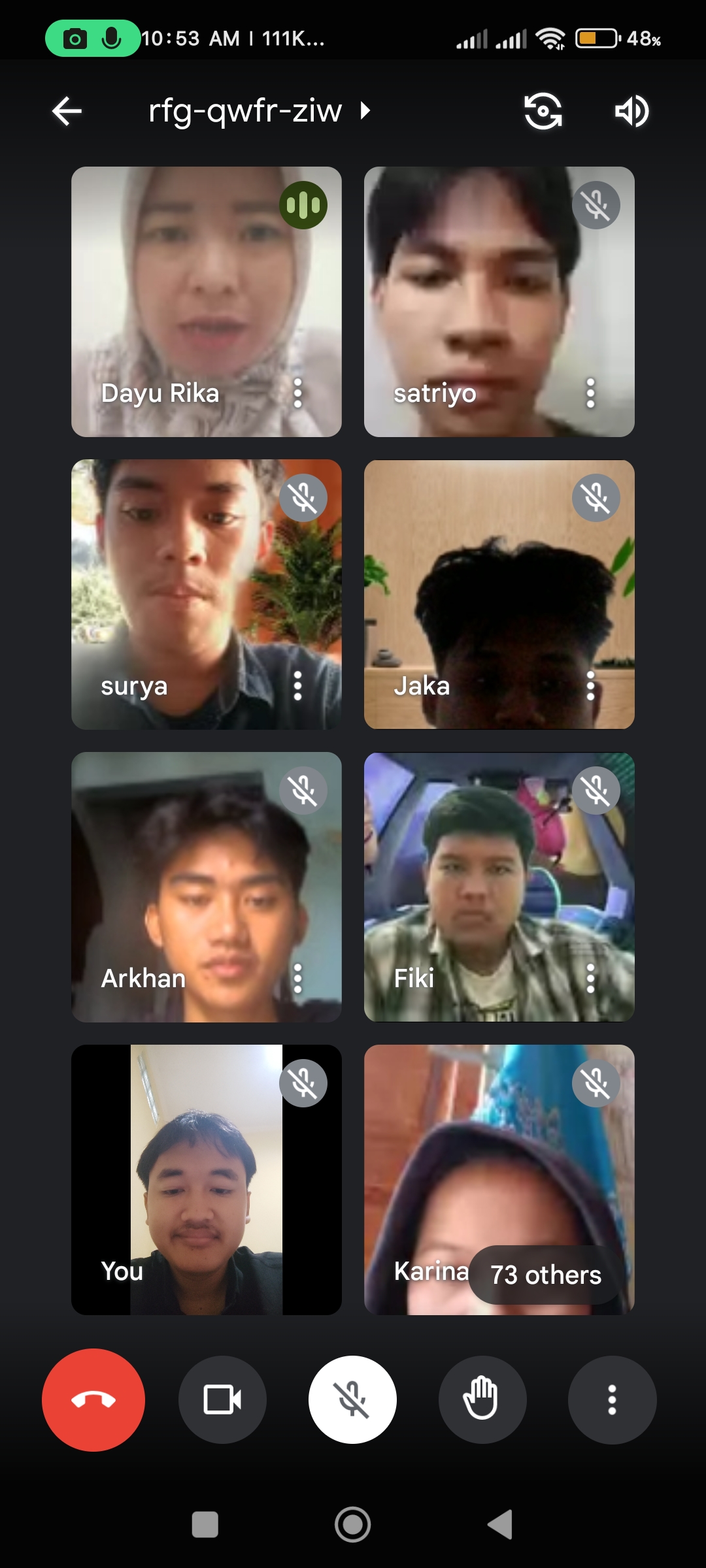Open options menu on Fiki's tile
This screenshot has width=706, height=1568.
click(x=590, y=979)
